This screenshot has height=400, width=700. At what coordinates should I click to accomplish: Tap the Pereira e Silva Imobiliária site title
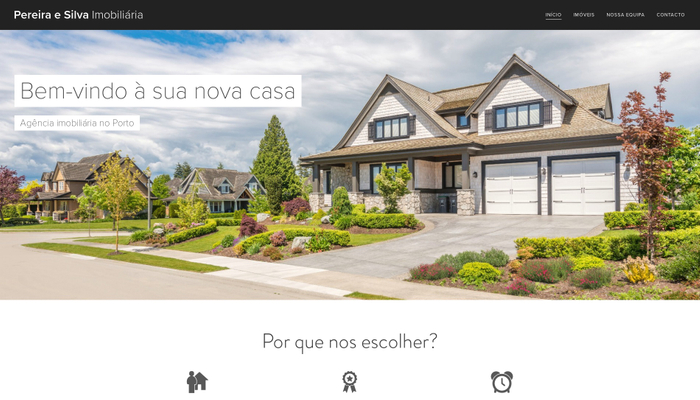tap(78, 15)
